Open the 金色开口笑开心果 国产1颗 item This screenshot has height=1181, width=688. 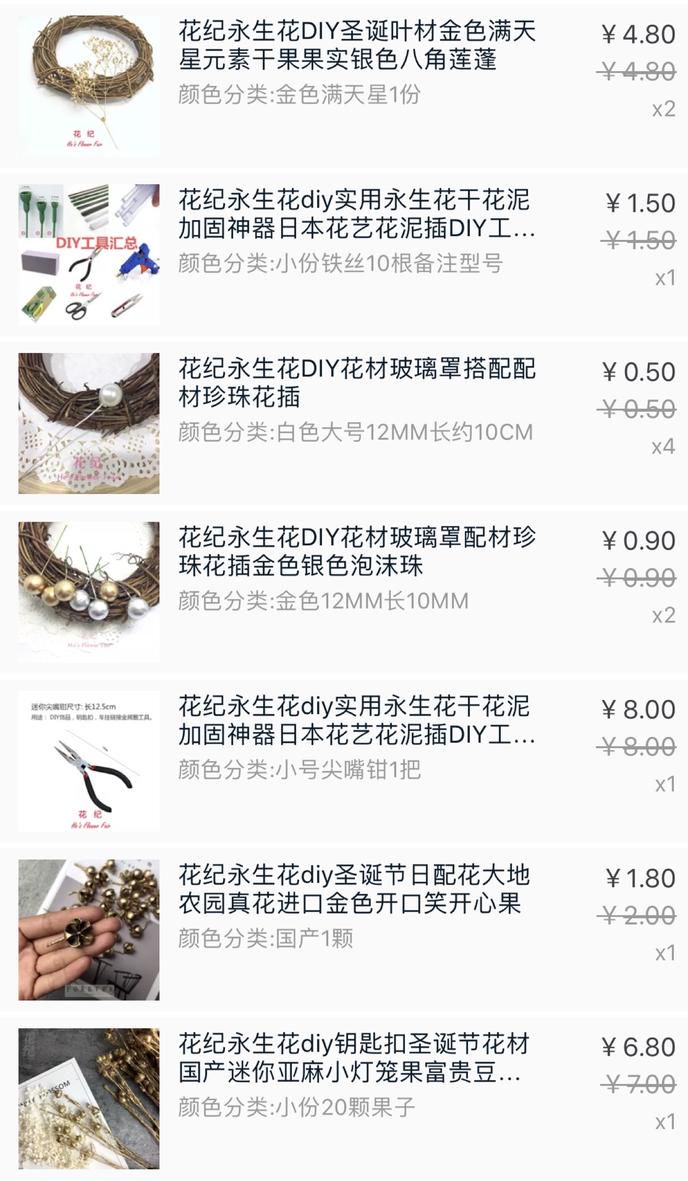pyautogui.click(x=344, y=928)
